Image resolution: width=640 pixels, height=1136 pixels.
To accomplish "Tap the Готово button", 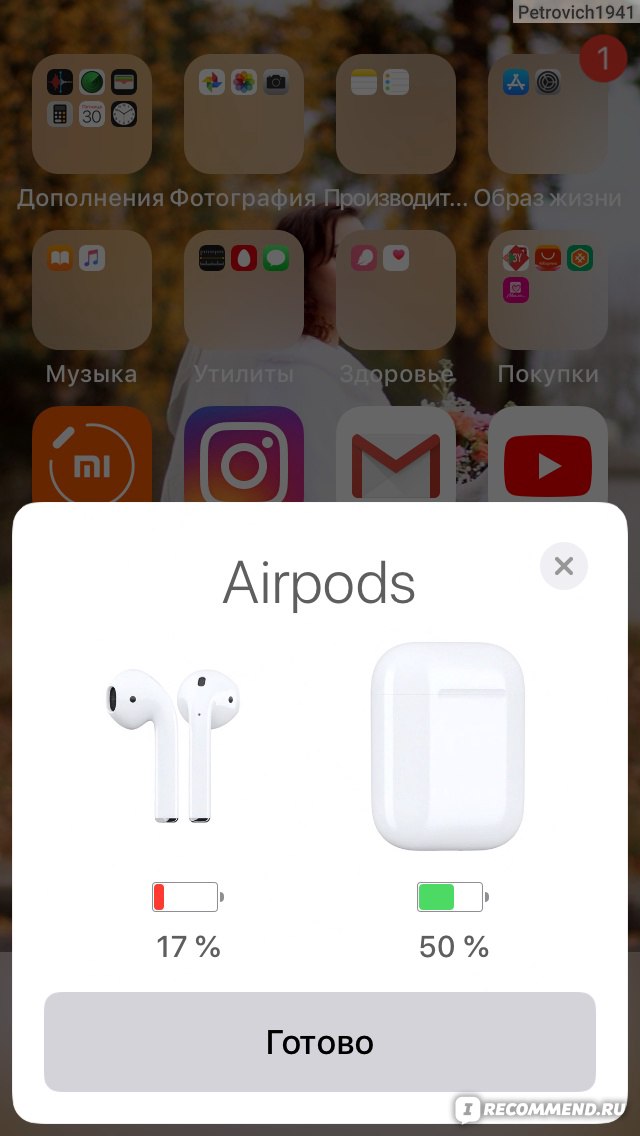I will pyautogui.click(x=320, y=1042).
